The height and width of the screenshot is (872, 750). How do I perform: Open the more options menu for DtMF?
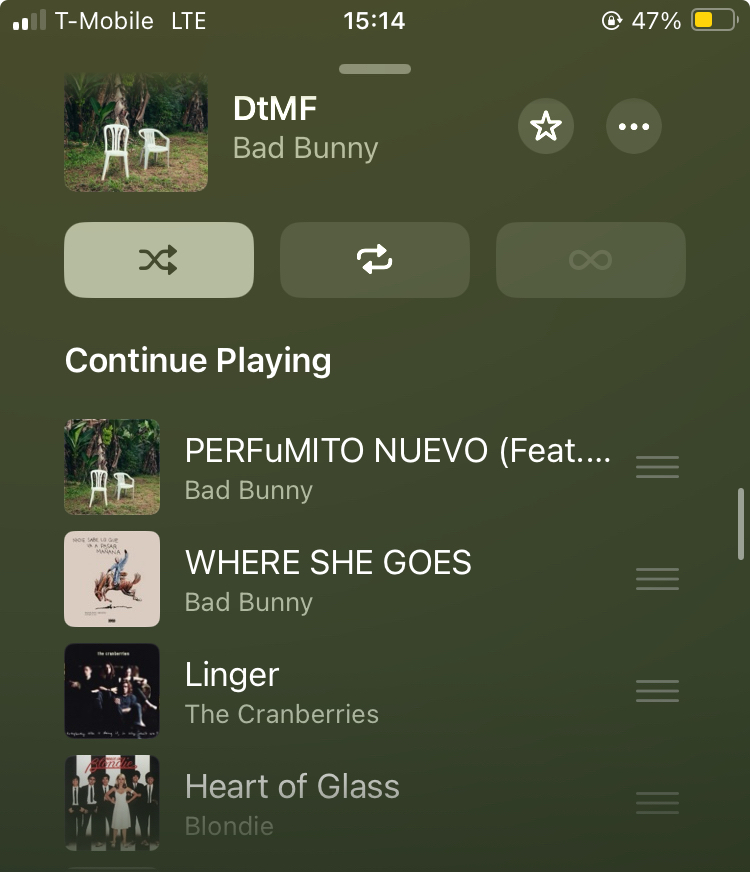click(634, 127)
